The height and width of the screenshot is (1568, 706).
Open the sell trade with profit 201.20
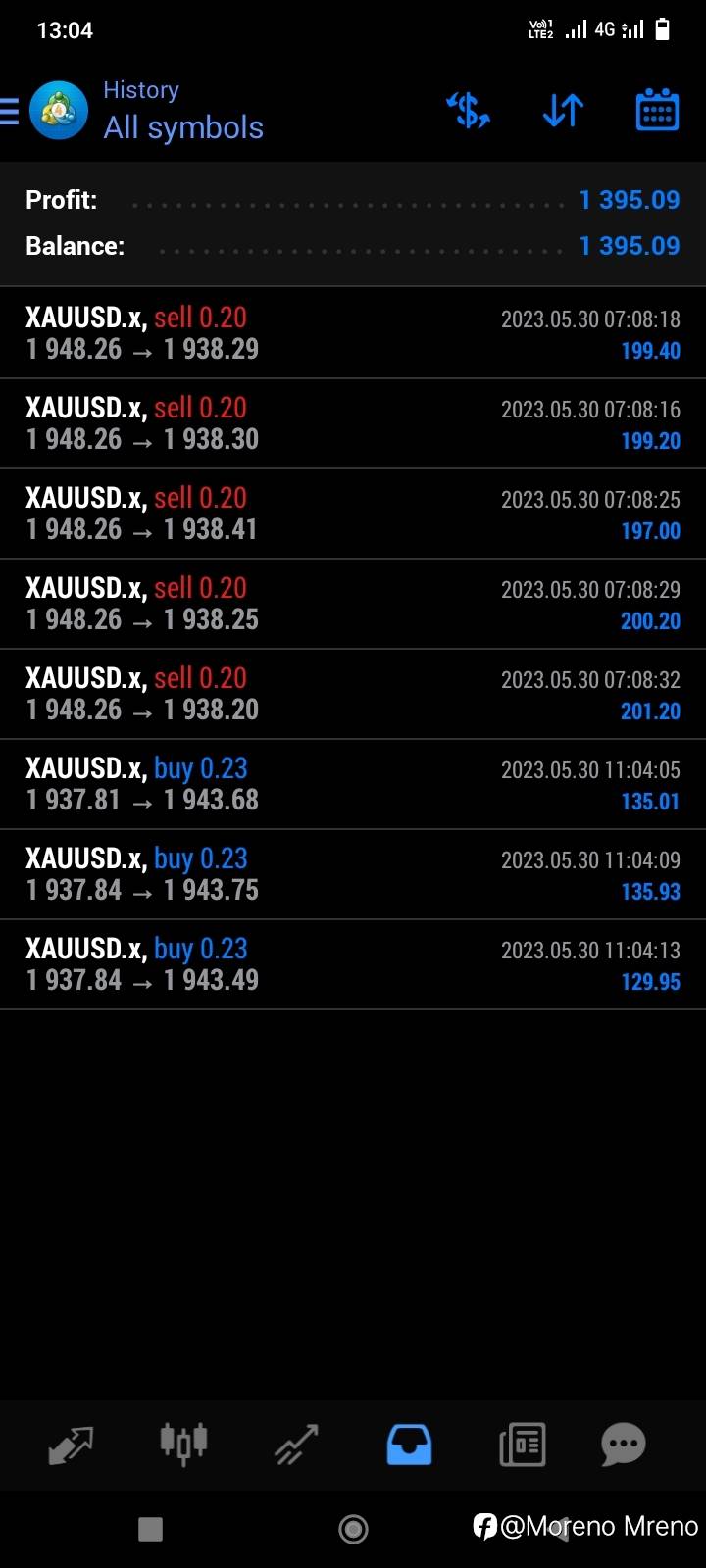click(x=353, y=694)
